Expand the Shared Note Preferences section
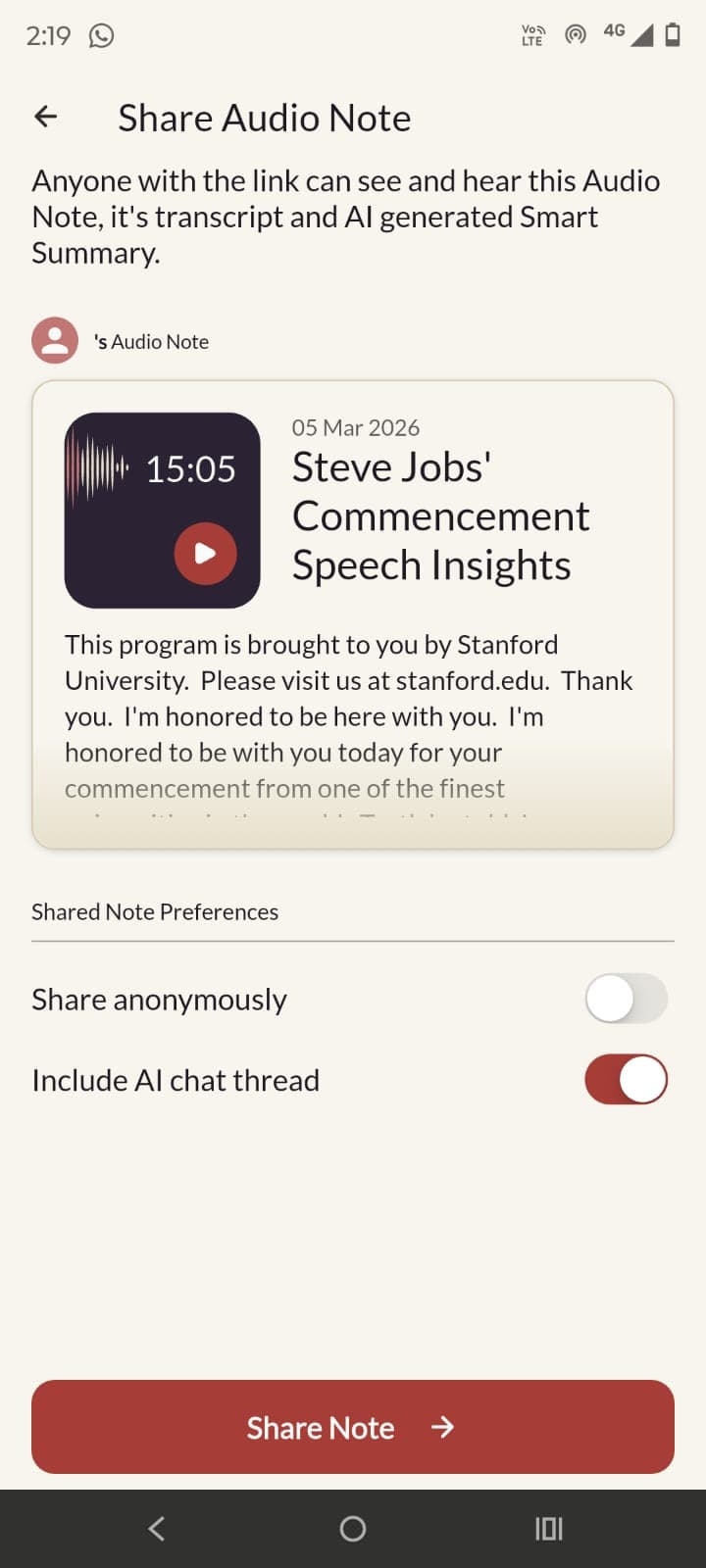The image size is (706, 1568). coord(154,911)
